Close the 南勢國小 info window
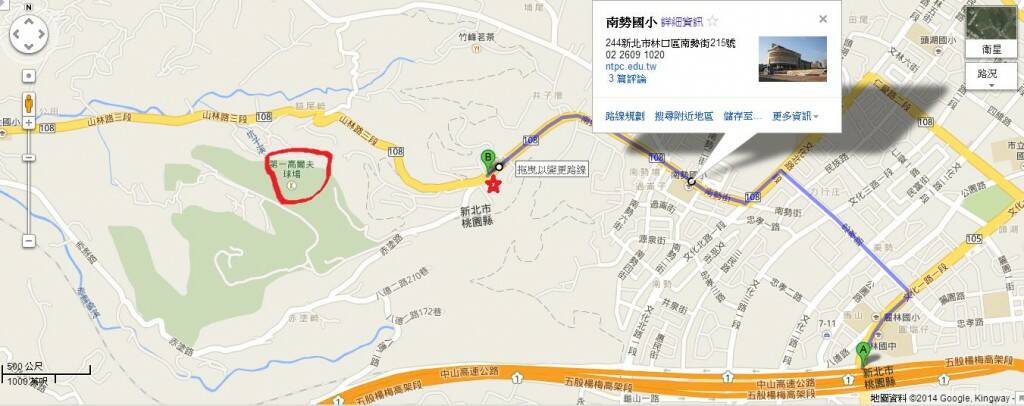This screenshot has width=1024, height=406. (x=823, y=18)
